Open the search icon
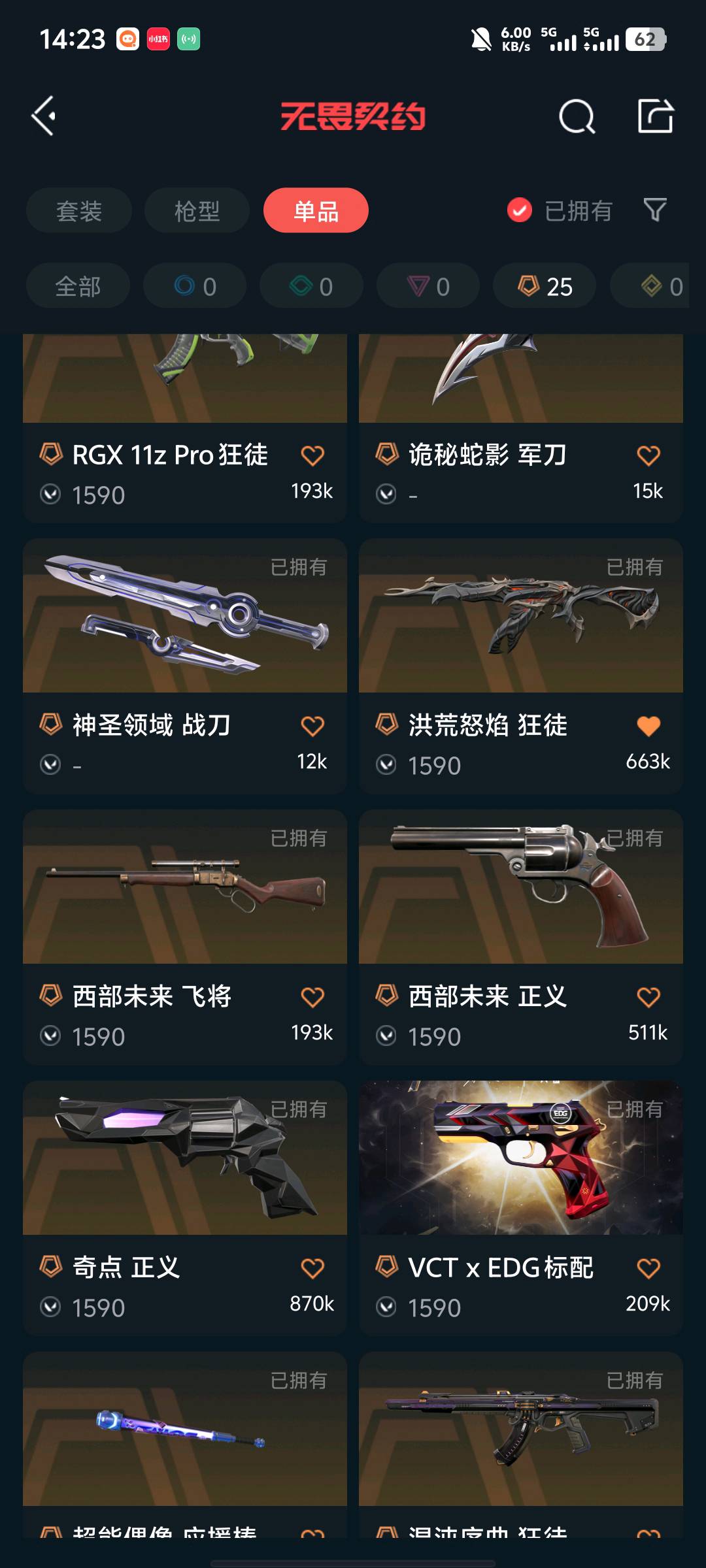This screenshot has height=1568, width=706. (x=577, y=117)
